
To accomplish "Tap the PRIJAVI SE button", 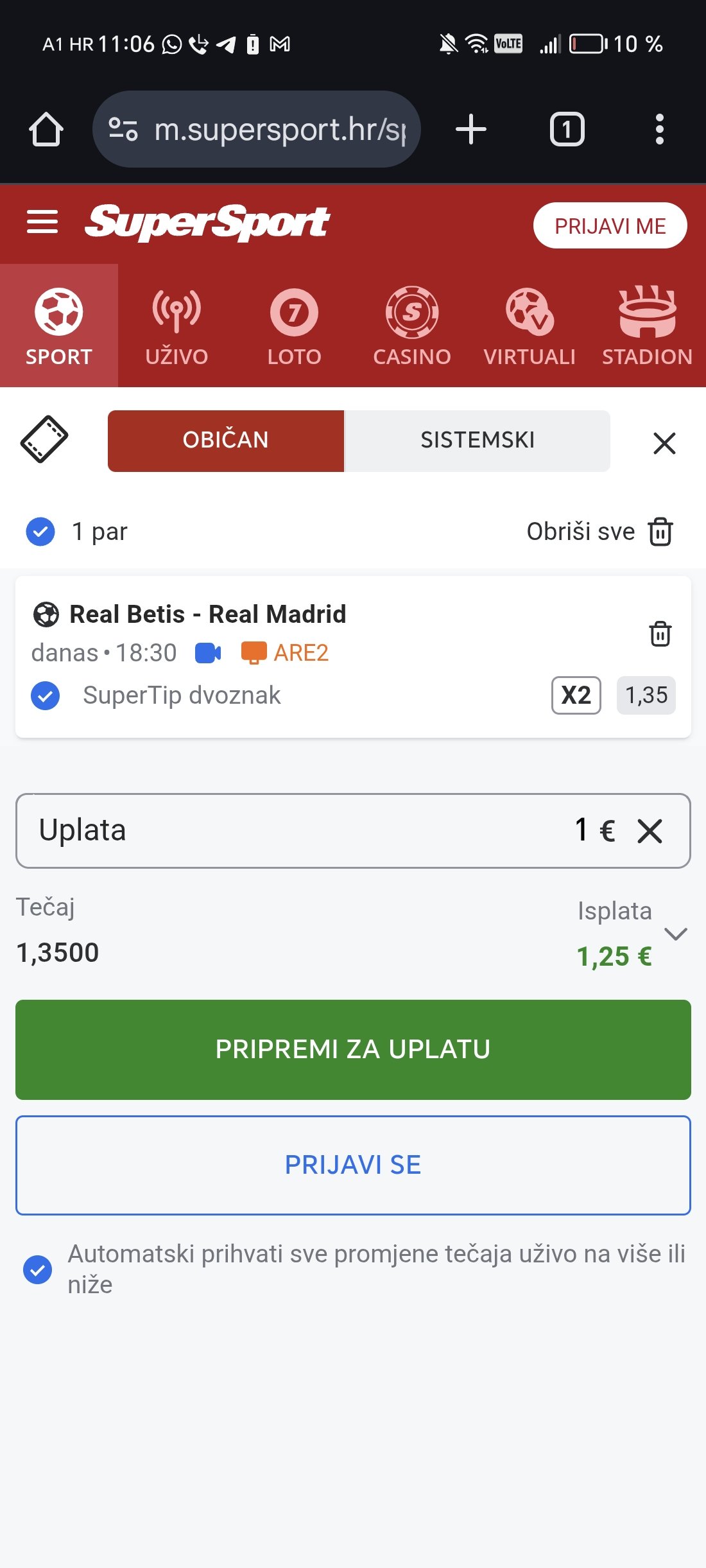I will (353, 1165).
